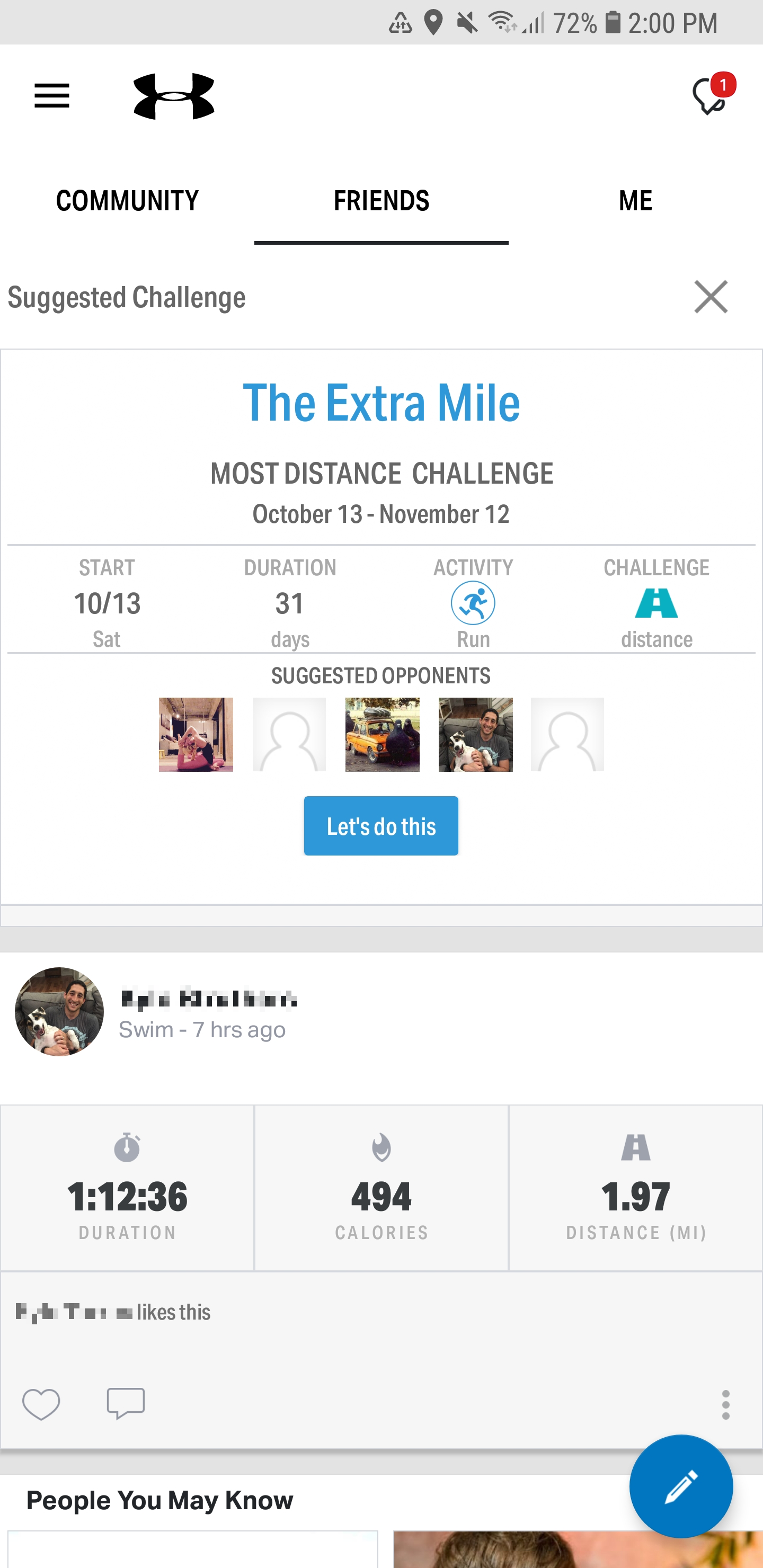Image resolution: width=763 pixels, height=1568 pixels.
Task: Open the hamburger drawer menu
Action: tap(52, 96)
